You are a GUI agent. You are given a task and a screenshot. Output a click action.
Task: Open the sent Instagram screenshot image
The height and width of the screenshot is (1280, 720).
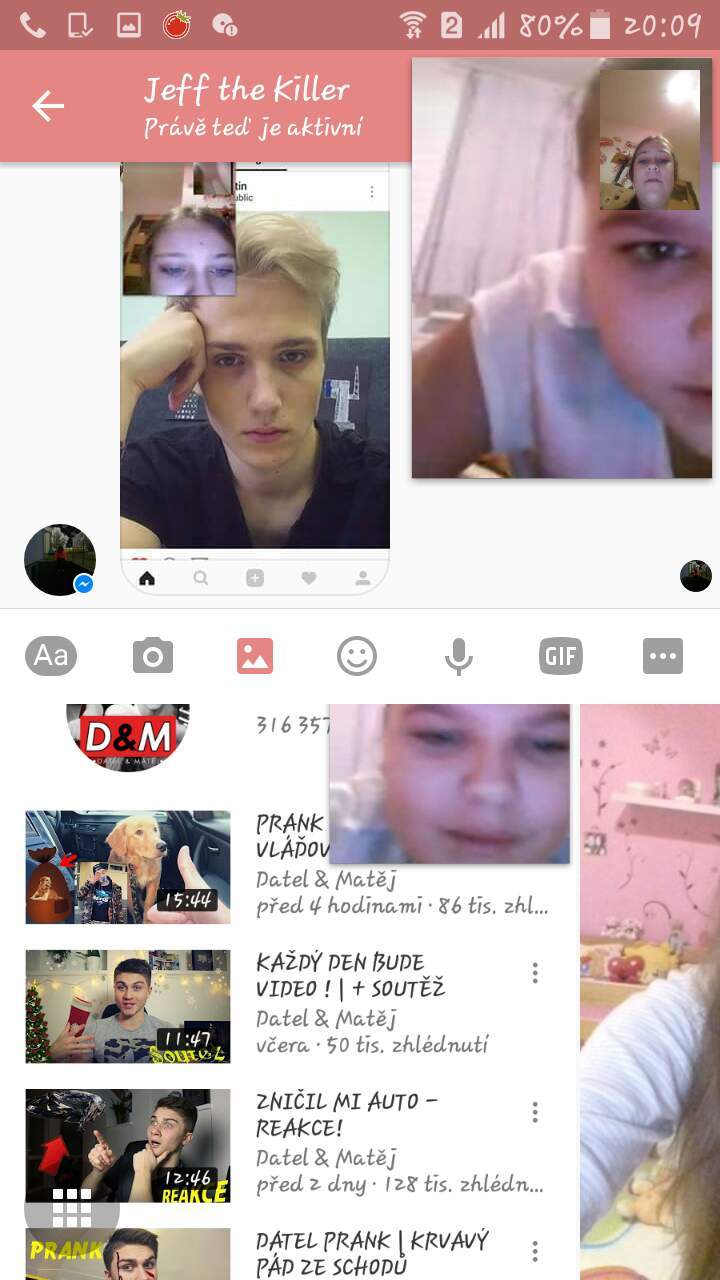[255, 378]
